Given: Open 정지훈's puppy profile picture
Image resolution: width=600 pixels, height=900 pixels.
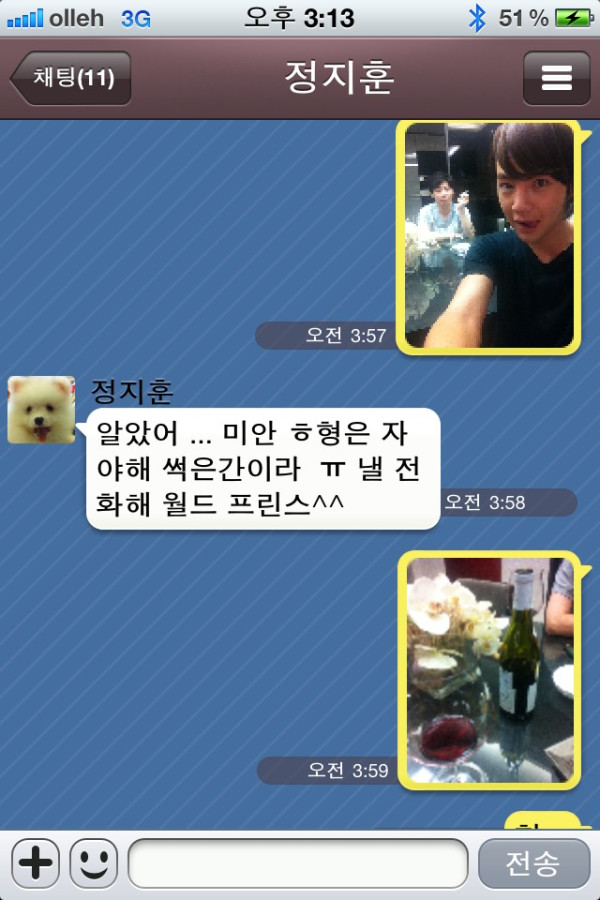Looking at the screenshot, I should pyautogui.click(x=41, y=410).
